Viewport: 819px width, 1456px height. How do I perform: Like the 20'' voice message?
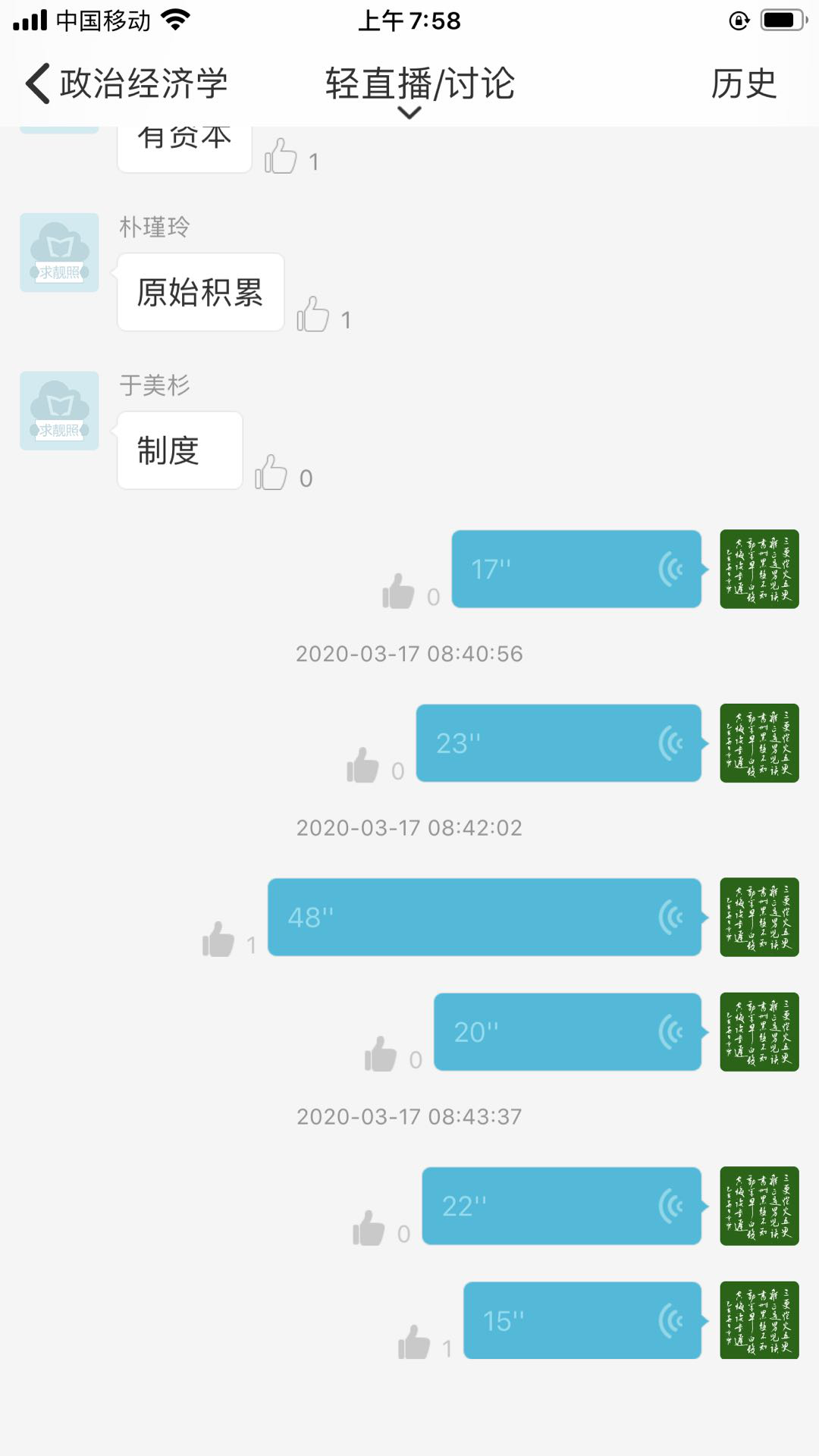pos(381,1055)
